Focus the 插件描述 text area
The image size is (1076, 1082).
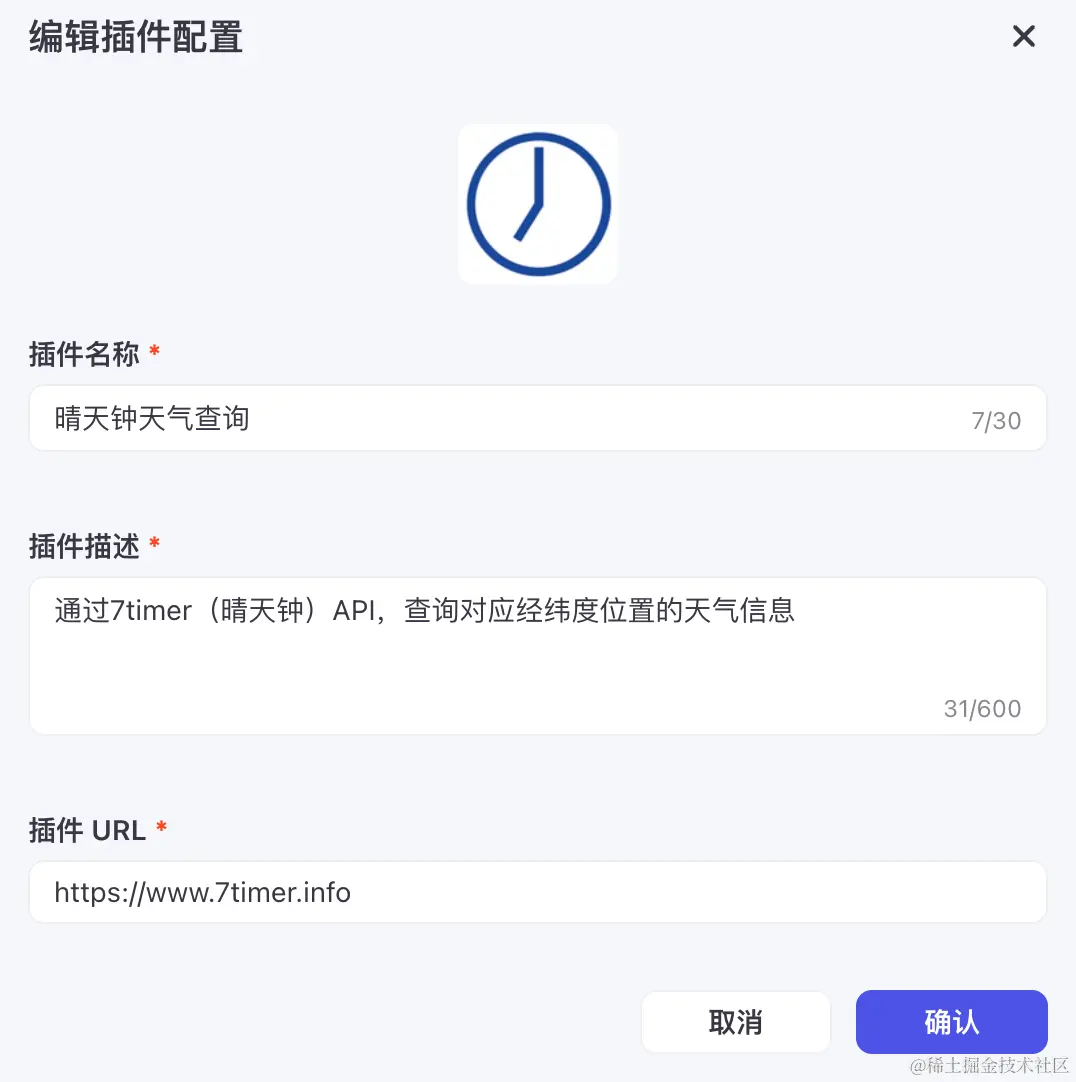point(538,655)
